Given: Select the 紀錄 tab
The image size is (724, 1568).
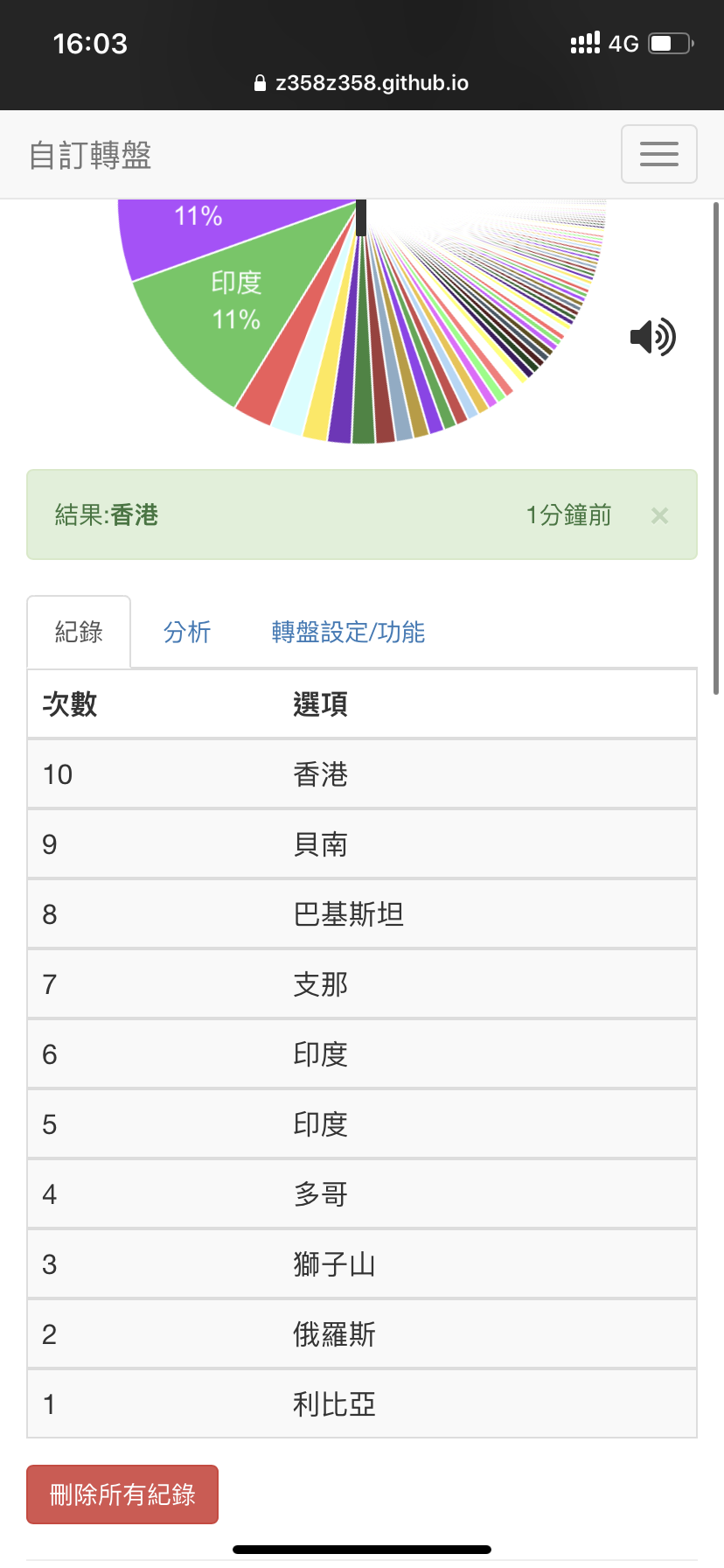Looking at the screenshot, I should [x=79, y=632].
